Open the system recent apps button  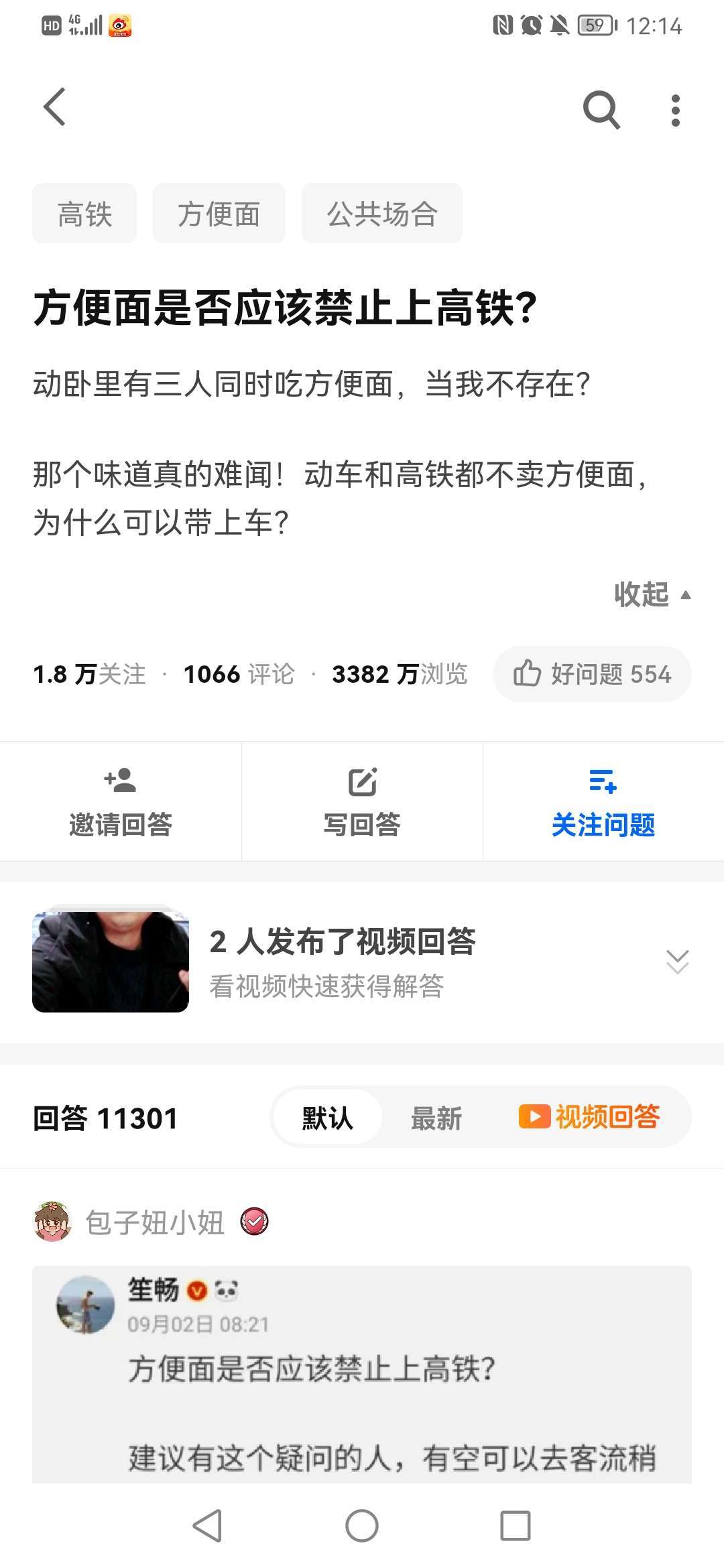(516, 1526)
